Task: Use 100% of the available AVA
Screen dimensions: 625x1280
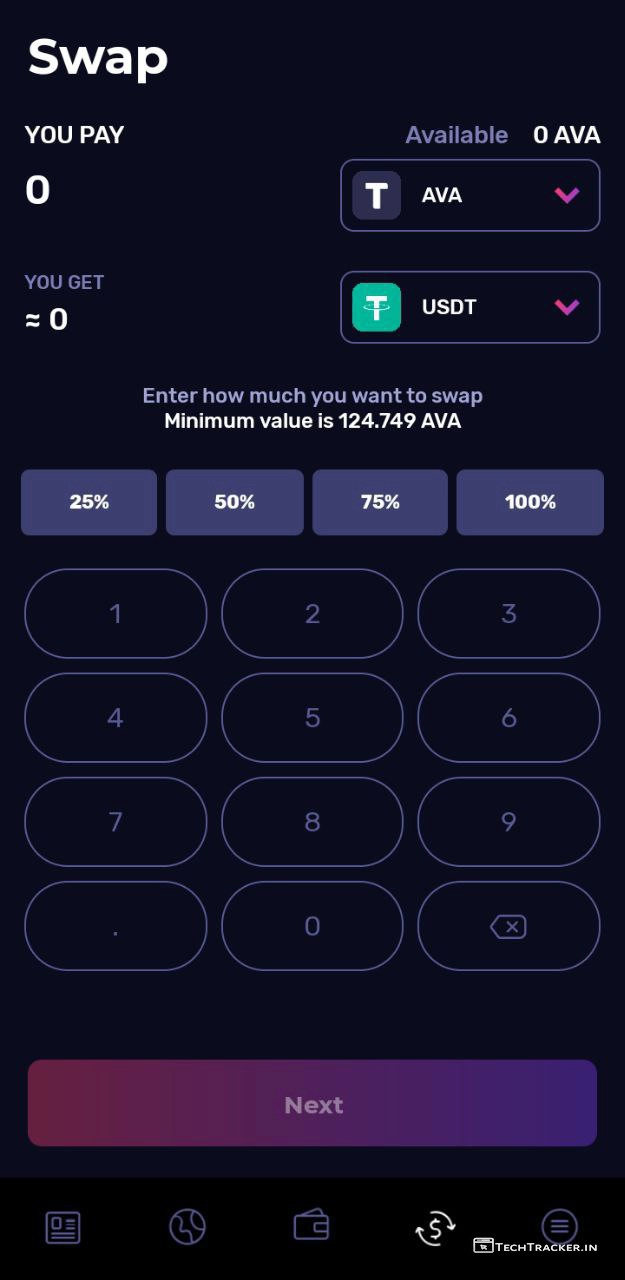Action: pos(530,502)
